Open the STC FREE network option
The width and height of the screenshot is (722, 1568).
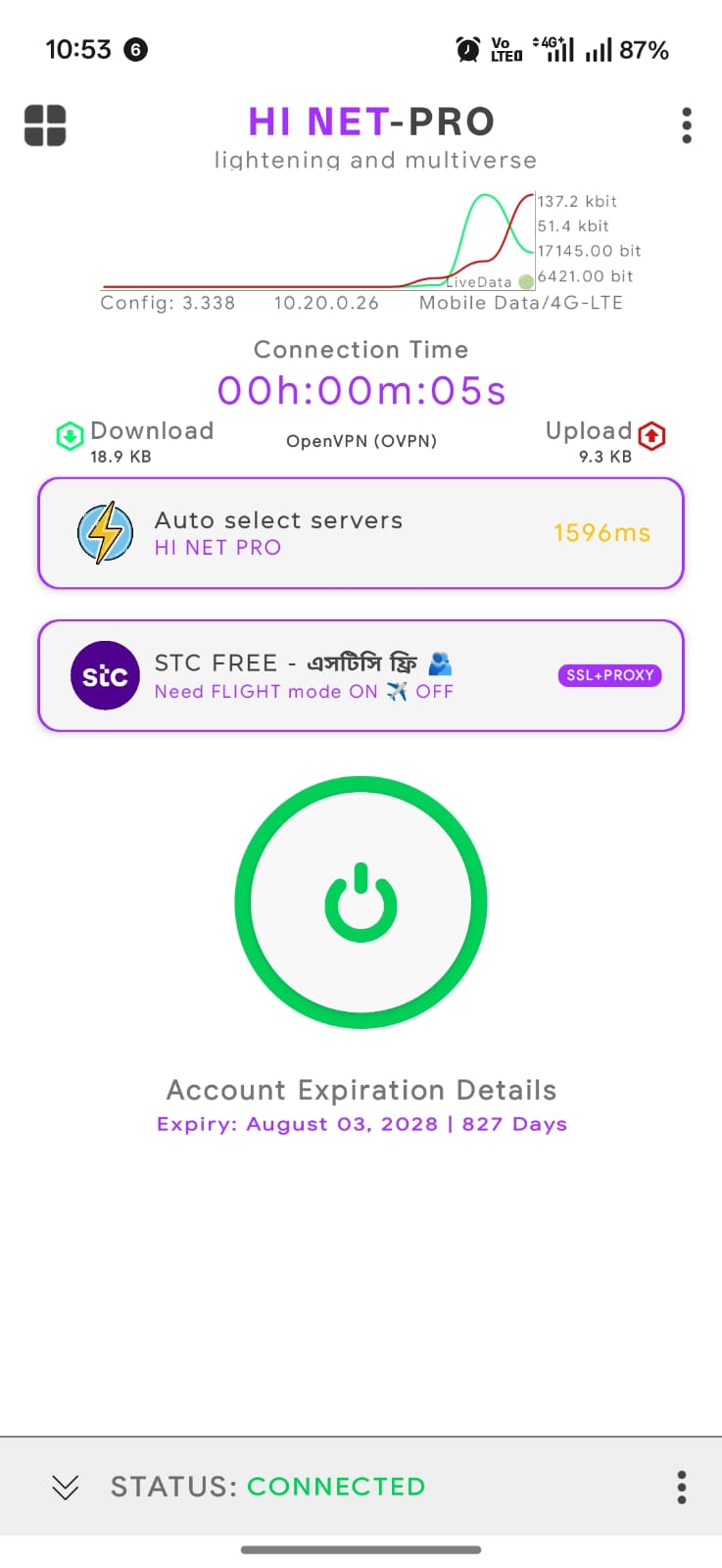coord(361,676)
